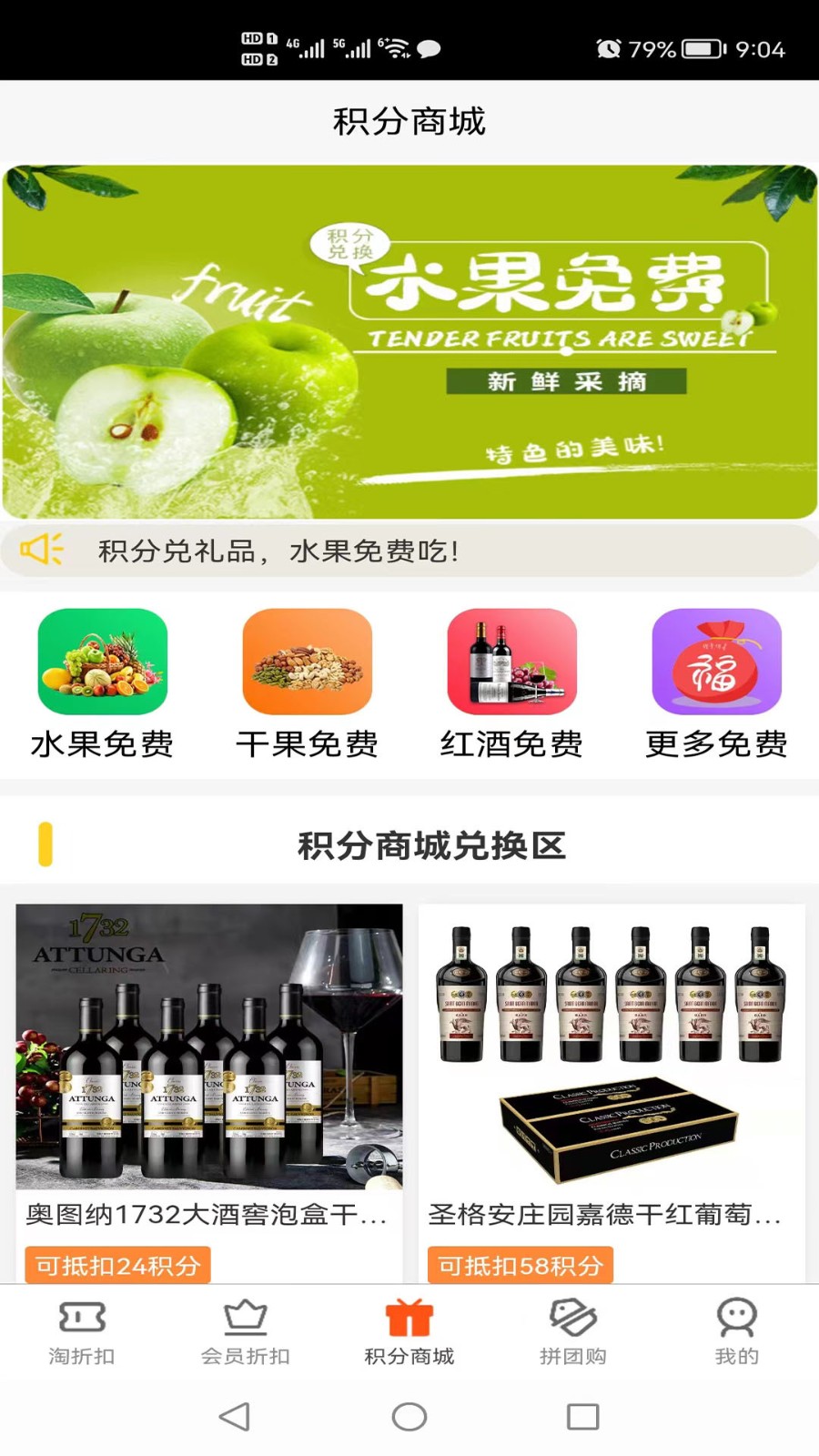Open the 会员折扣 crown icon
Image resolution: width=819 pixels, height=1456 pixels.
click(246, 1317)
